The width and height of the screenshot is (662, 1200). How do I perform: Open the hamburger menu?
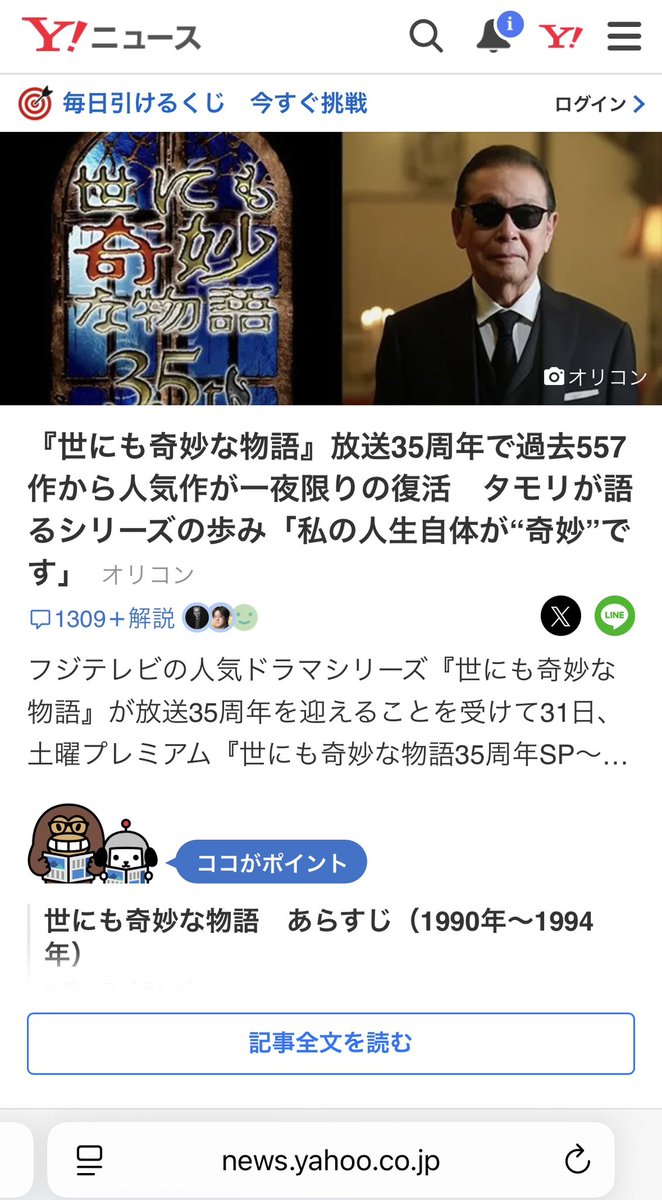tap(624, 37)
